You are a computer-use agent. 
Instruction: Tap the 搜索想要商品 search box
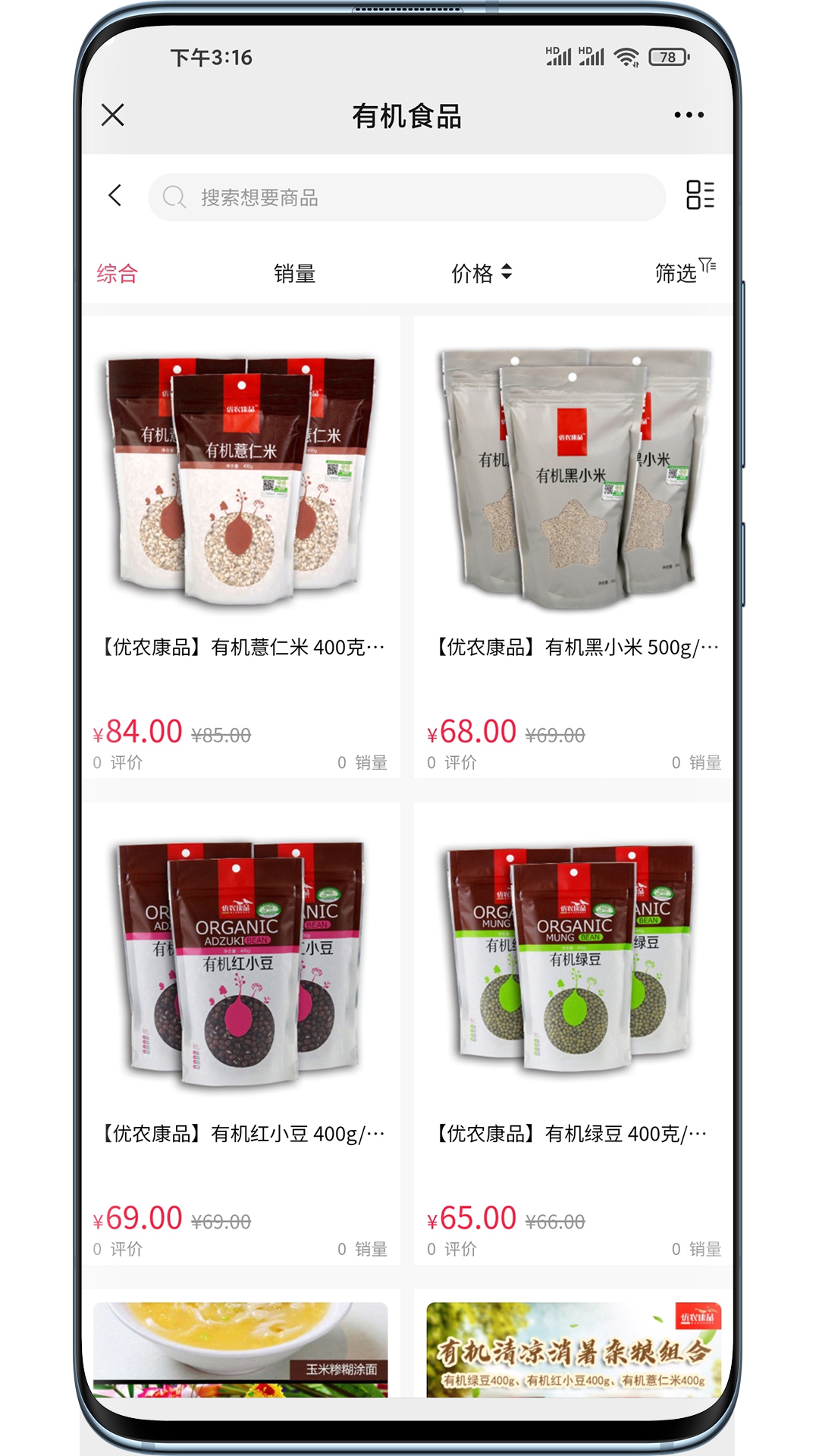point(406,198)
